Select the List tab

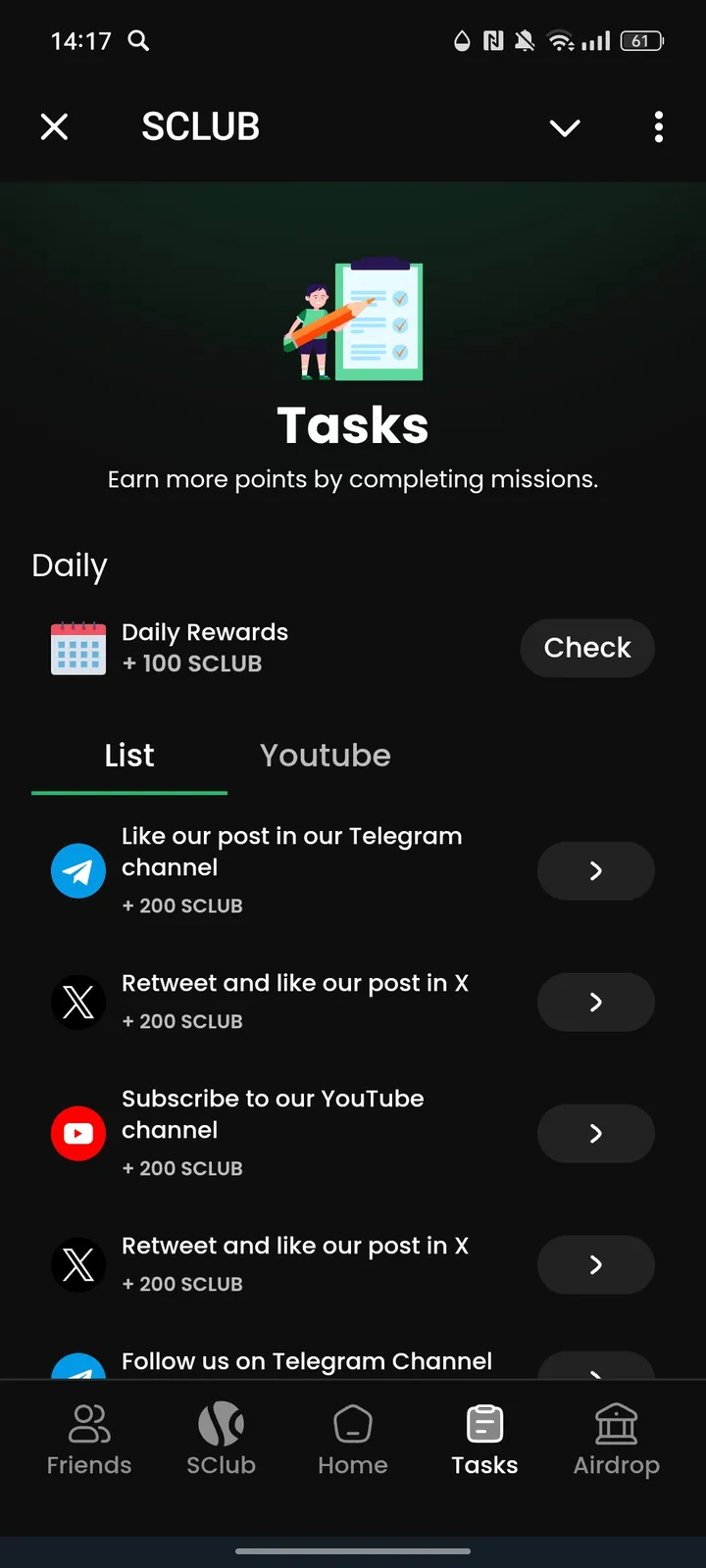click(129, 756)
